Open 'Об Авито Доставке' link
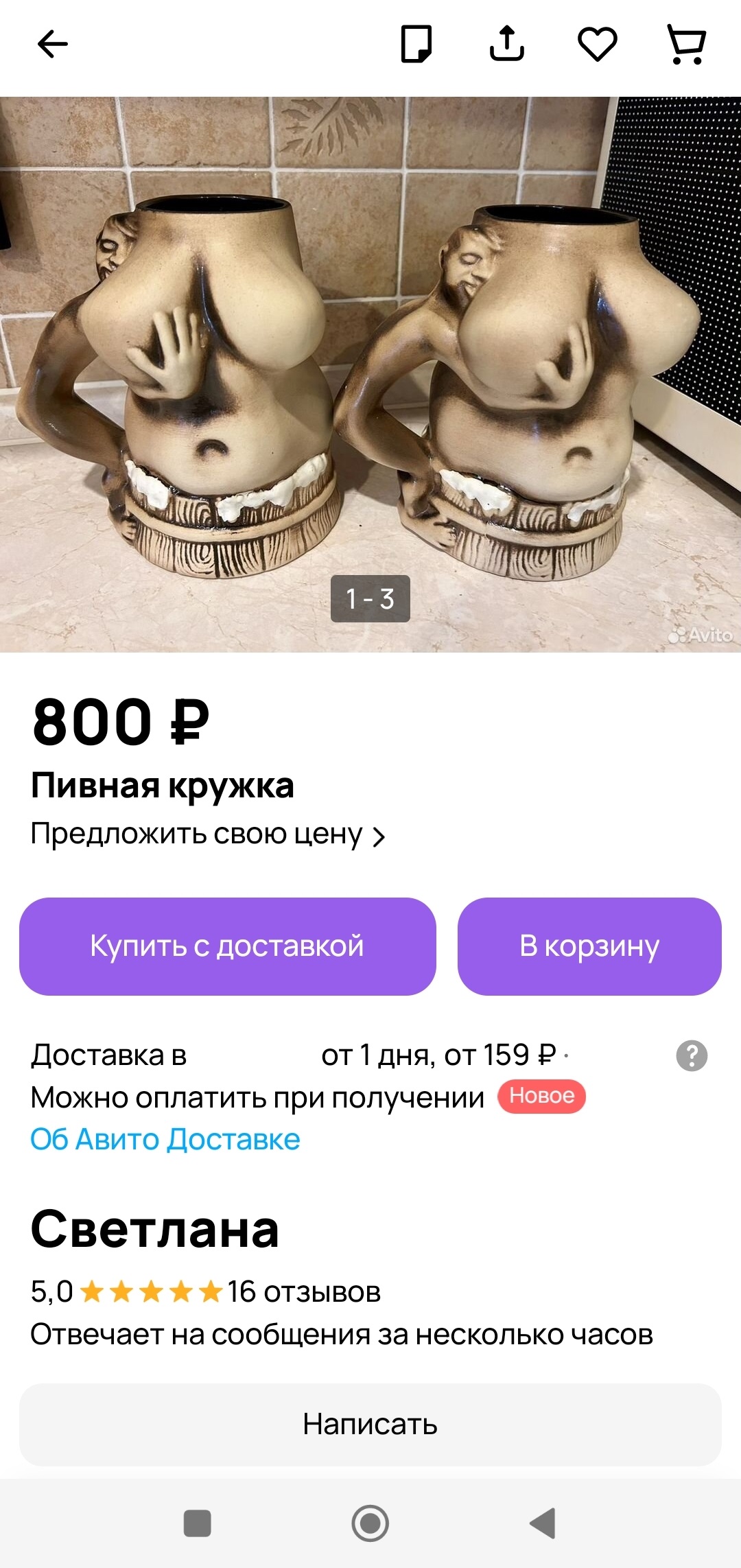Viewport: 741px width, 1568px height. pyautogui.click(x=165, y=1139)
